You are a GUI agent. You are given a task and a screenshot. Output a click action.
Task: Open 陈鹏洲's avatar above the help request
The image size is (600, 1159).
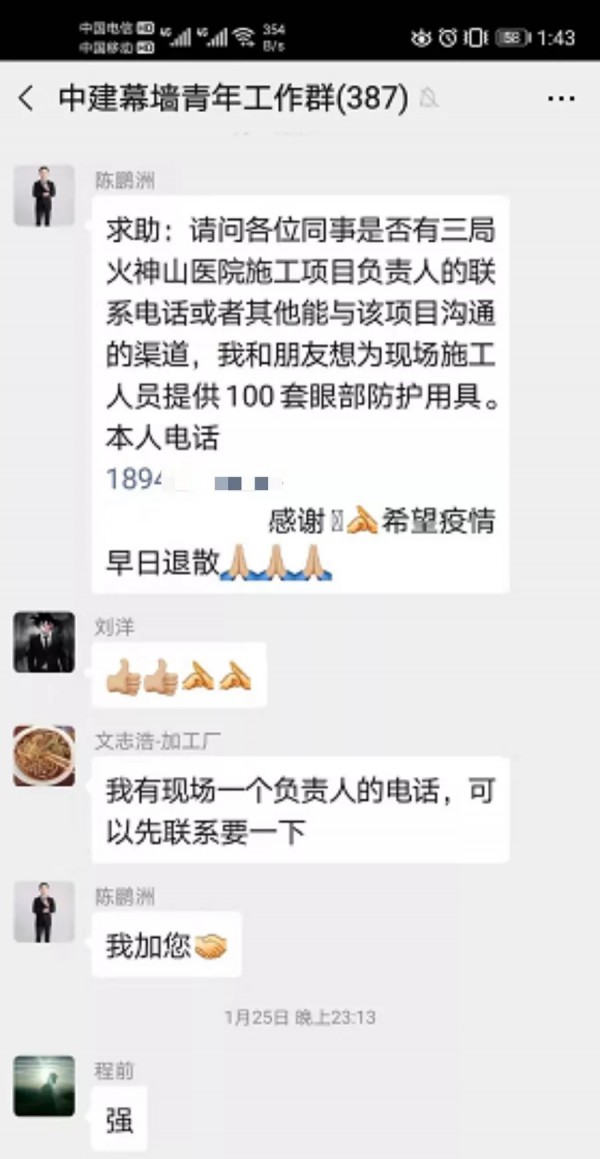[44, 196]
